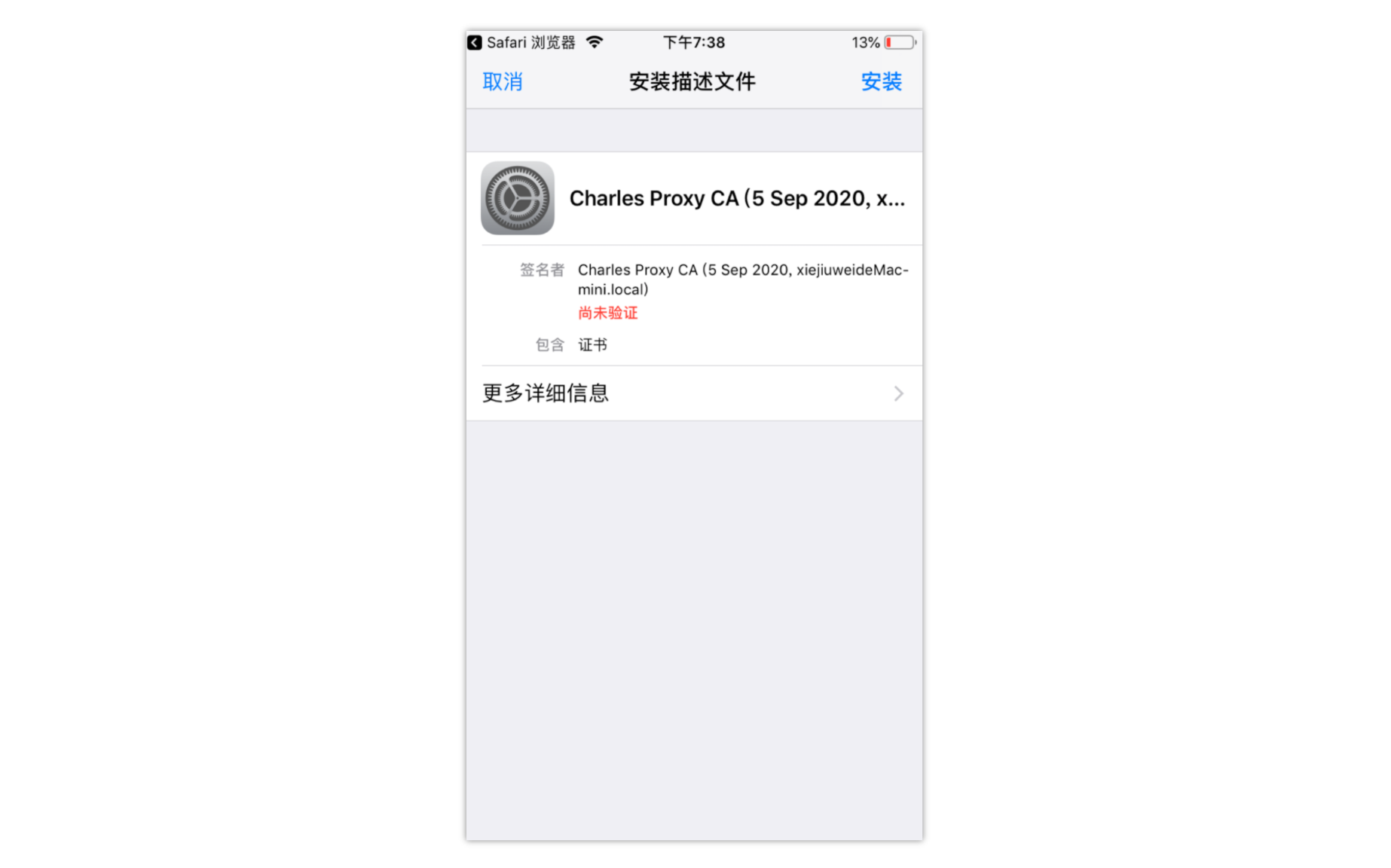Open 更多详细信息 details row
This screenshot has width=1391, height=868.
[x=693, y=393]
